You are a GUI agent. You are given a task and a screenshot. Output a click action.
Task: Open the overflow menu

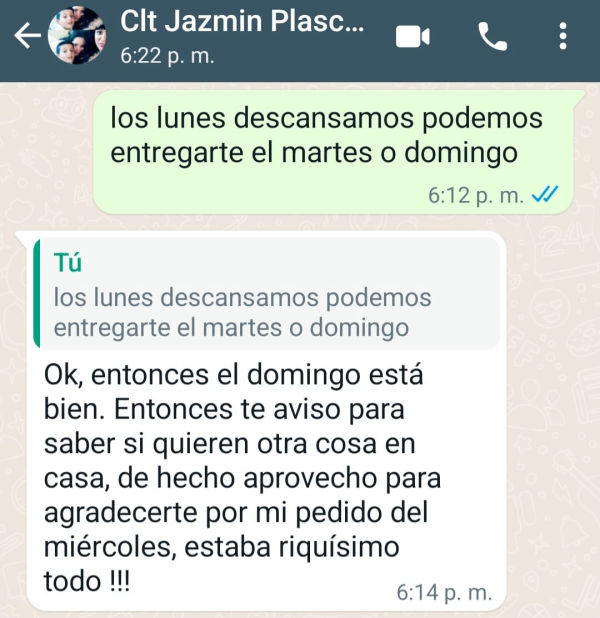point(560,37)
